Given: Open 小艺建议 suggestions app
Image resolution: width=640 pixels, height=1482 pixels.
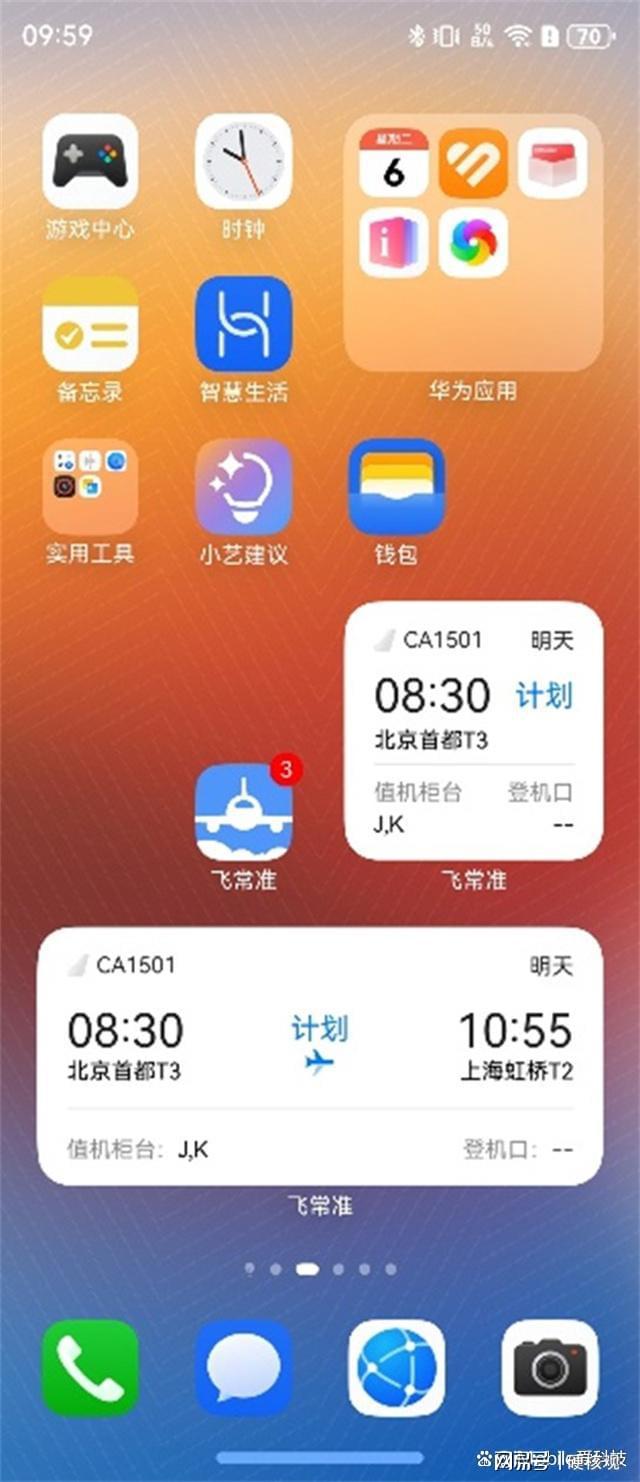Looking at the screenshot, I should tap(243, 487).
